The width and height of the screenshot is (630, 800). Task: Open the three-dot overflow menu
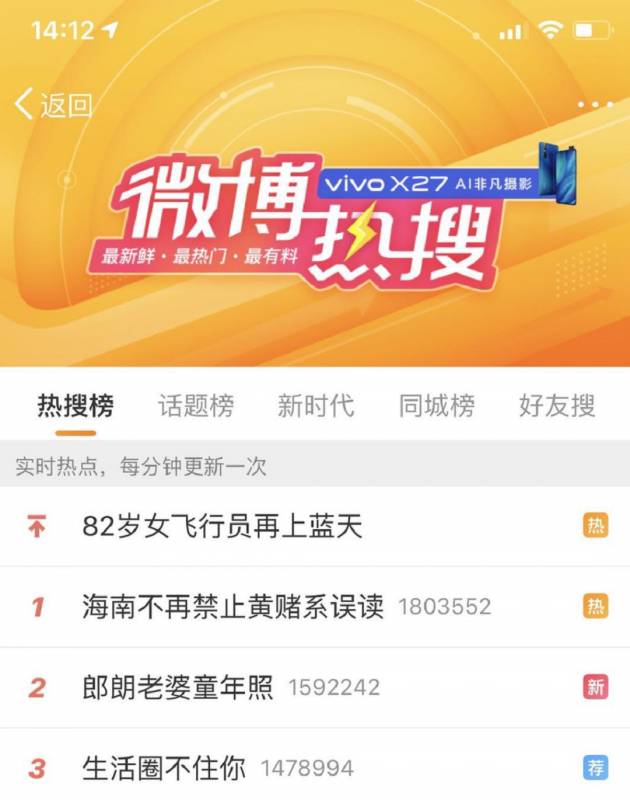click(594, 105)
